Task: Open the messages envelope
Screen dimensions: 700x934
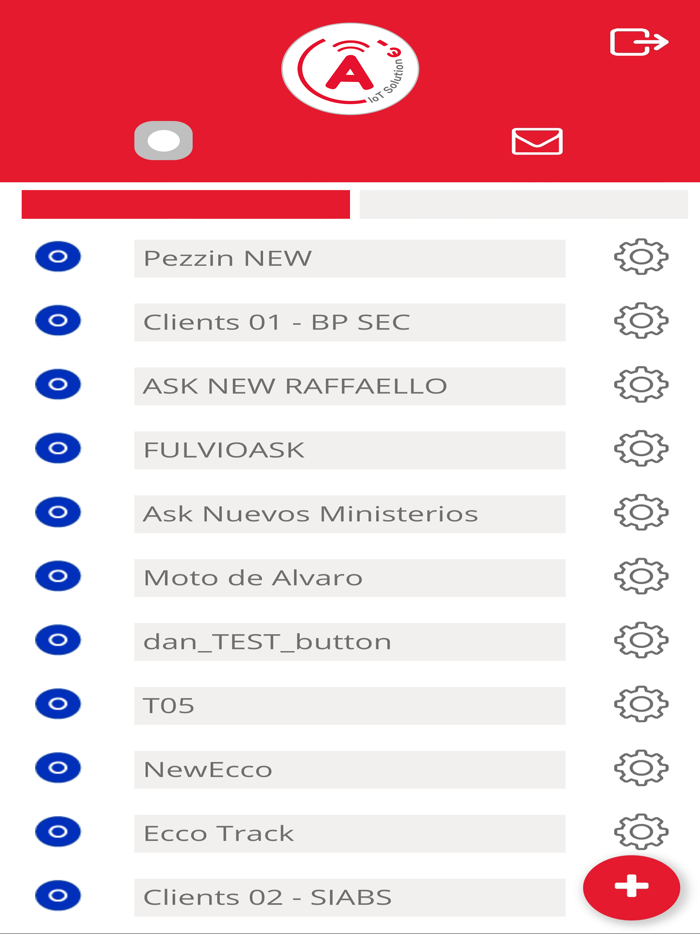Action: tap(537, 141)
